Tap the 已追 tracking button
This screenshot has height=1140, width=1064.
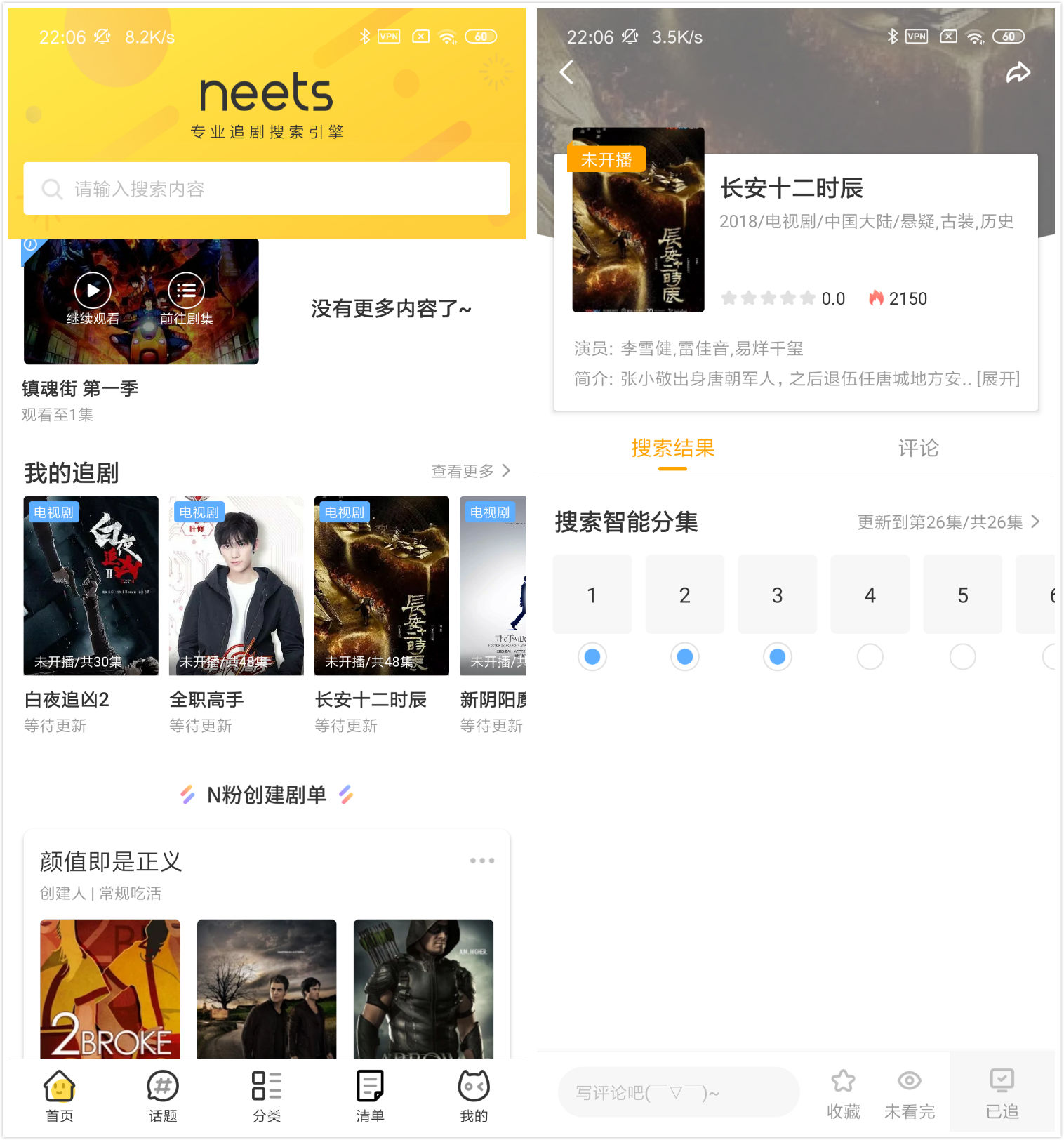pyautogui.click(x=1002, y=1092)
